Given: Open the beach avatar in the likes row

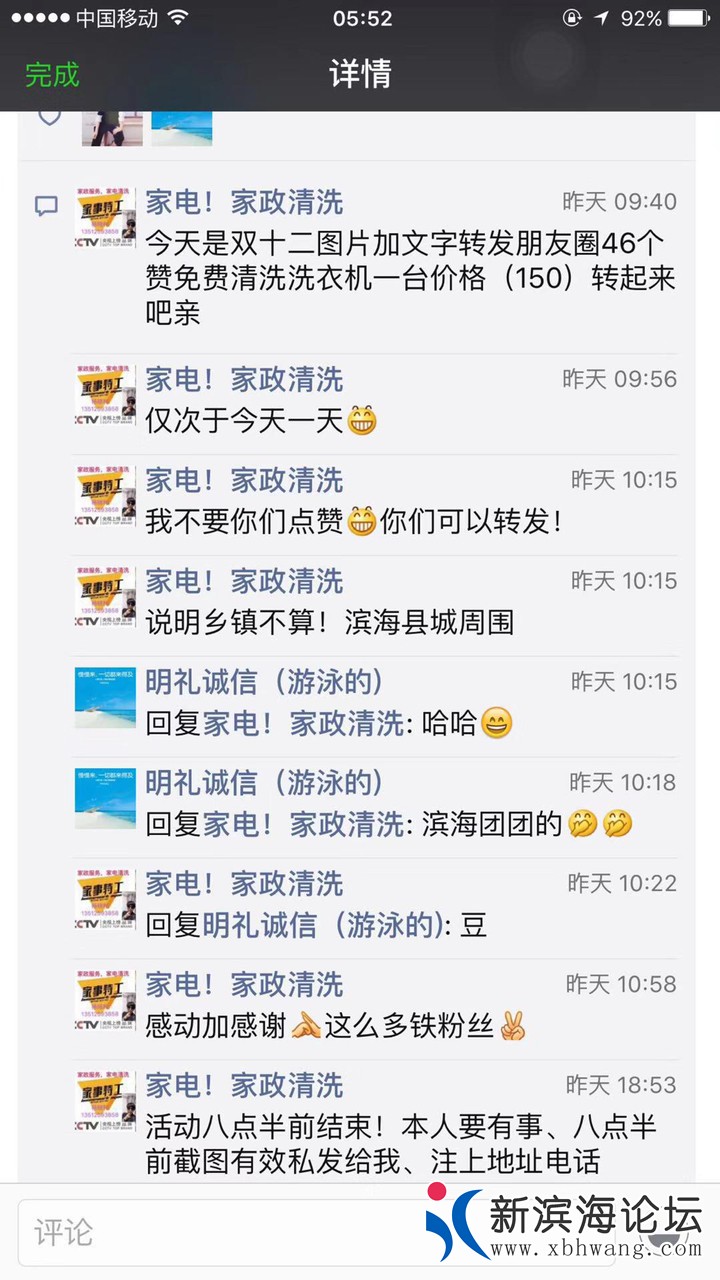Looking at the screenshot, I should tap(181, 128).
